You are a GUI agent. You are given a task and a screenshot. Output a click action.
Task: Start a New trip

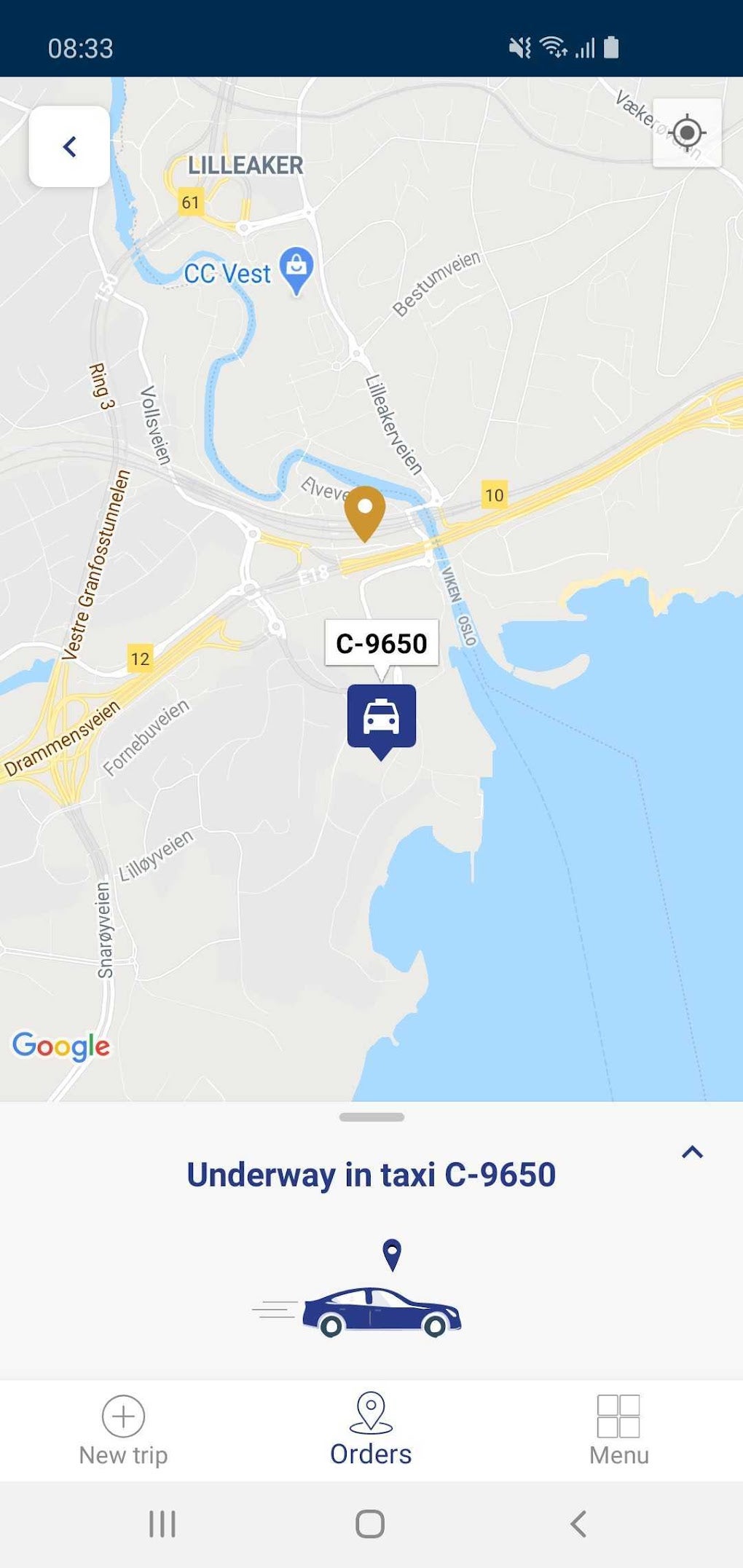click(123, 1429)
